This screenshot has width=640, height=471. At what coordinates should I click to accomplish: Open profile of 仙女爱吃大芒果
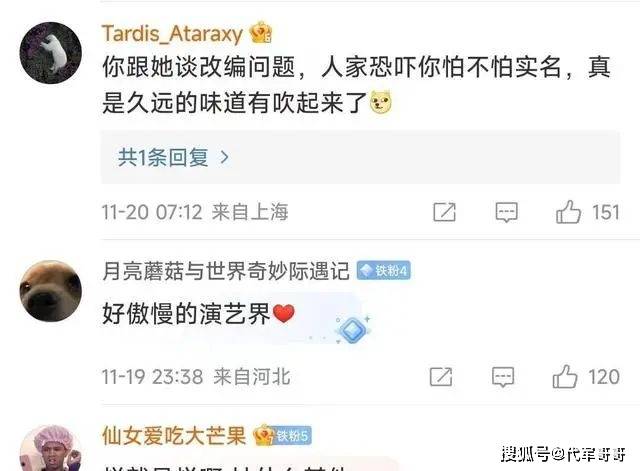click(x=176, y=435)
